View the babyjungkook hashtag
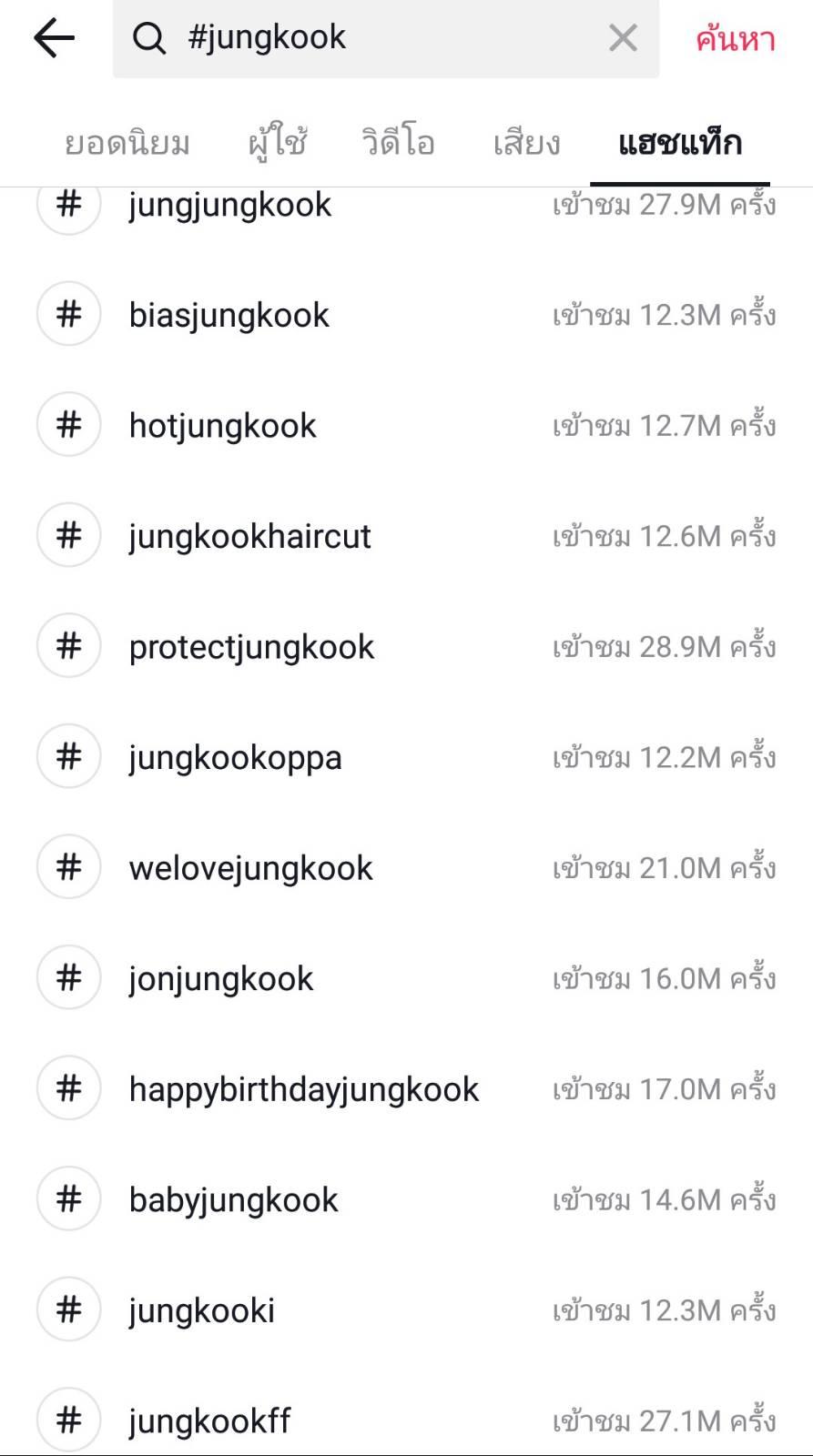 pyautogui.click(x=234, y=1200)
